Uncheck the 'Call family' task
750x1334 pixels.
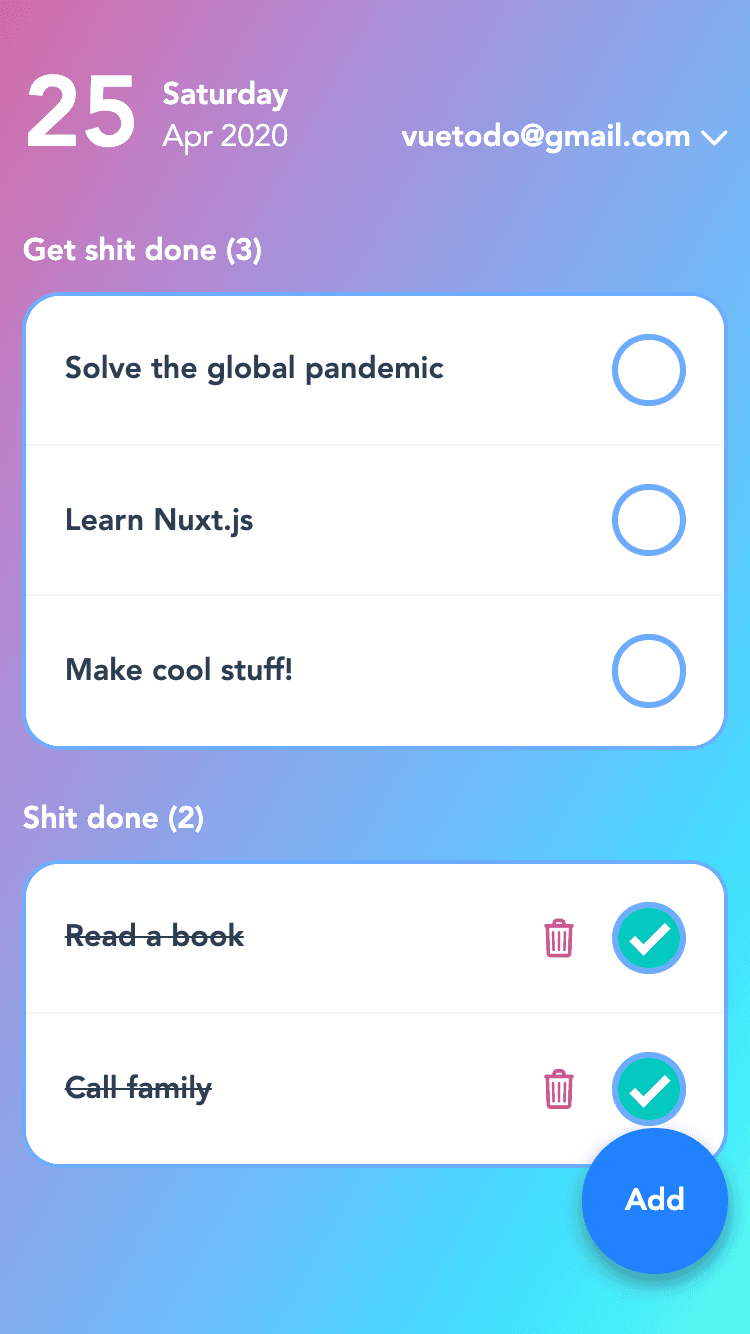(x=648, y=1088)
